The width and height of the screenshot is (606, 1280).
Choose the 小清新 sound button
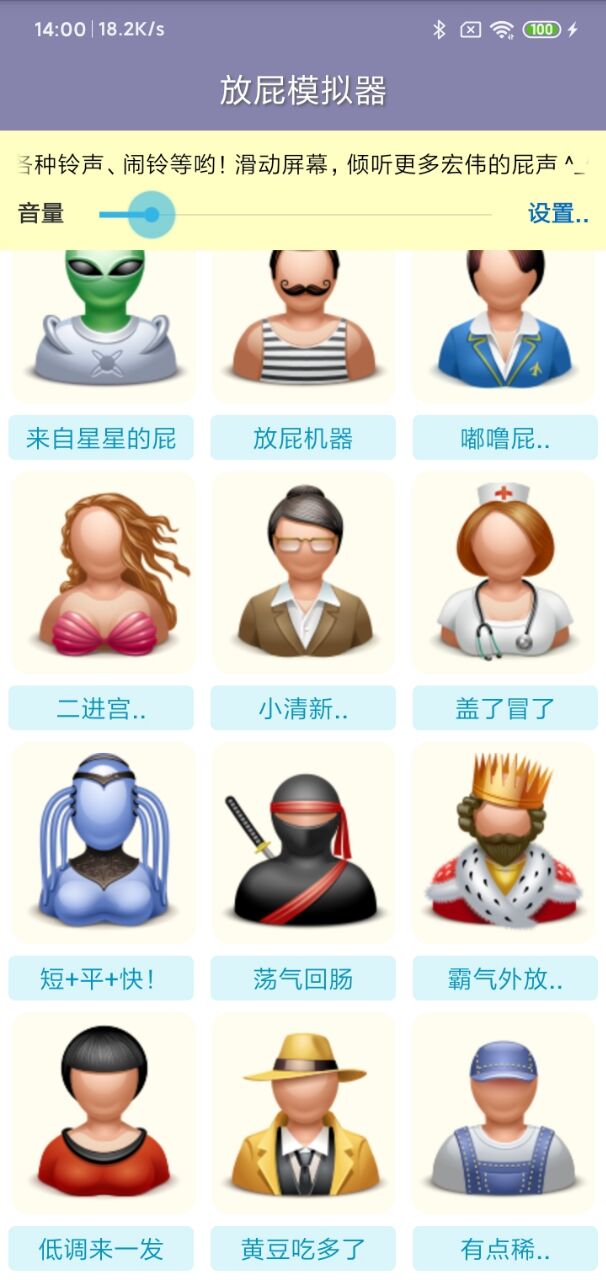point(303,708)
